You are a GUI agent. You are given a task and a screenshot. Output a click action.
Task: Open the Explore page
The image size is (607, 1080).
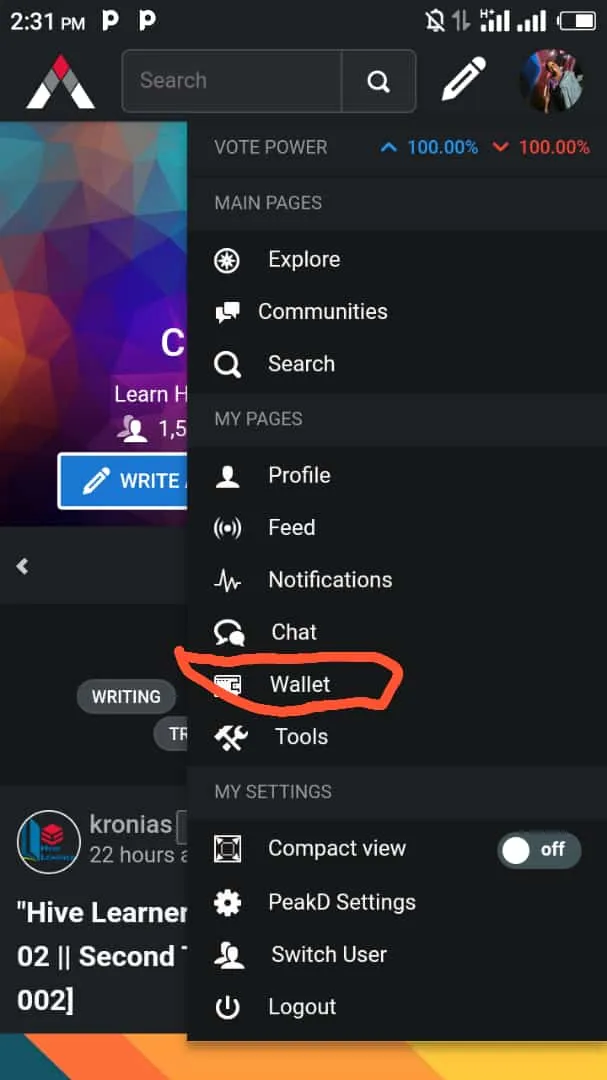[x=303, y=260]
